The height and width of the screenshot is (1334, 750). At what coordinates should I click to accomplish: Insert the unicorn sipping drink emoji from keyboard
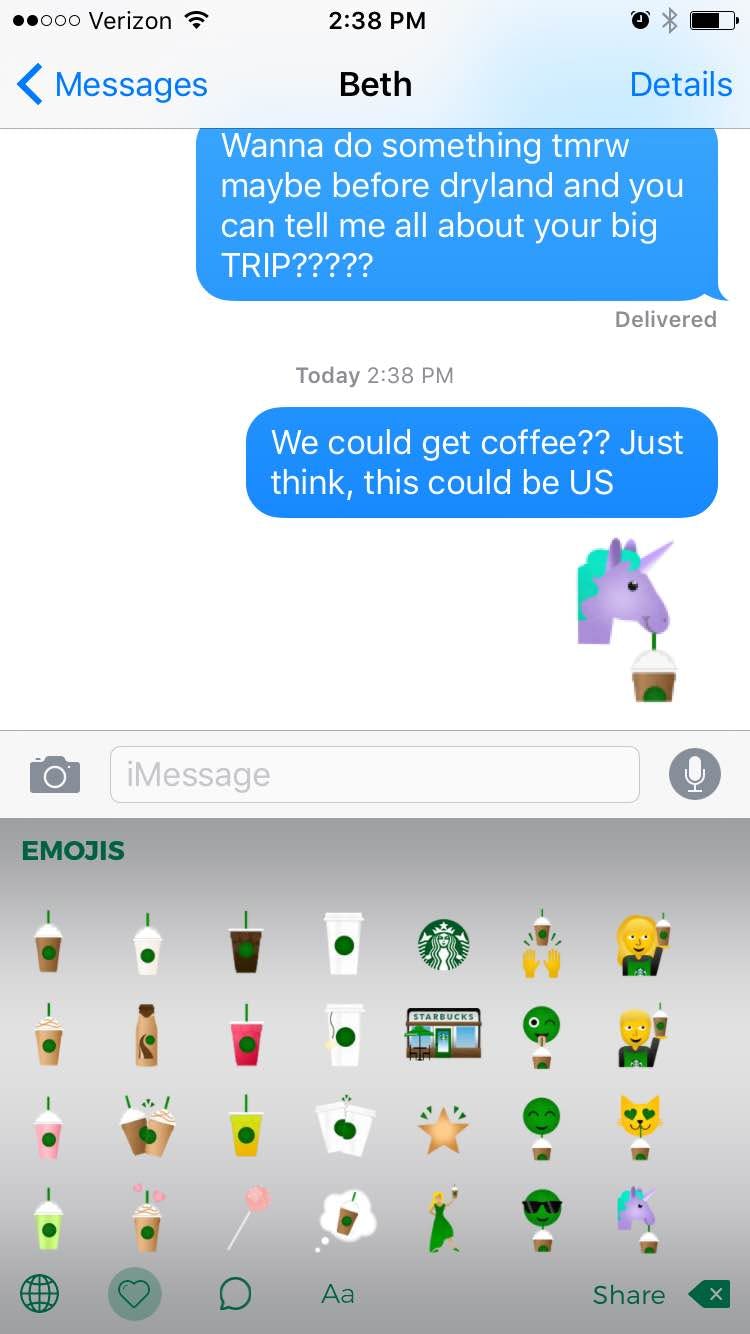[x=639, y=1218]
